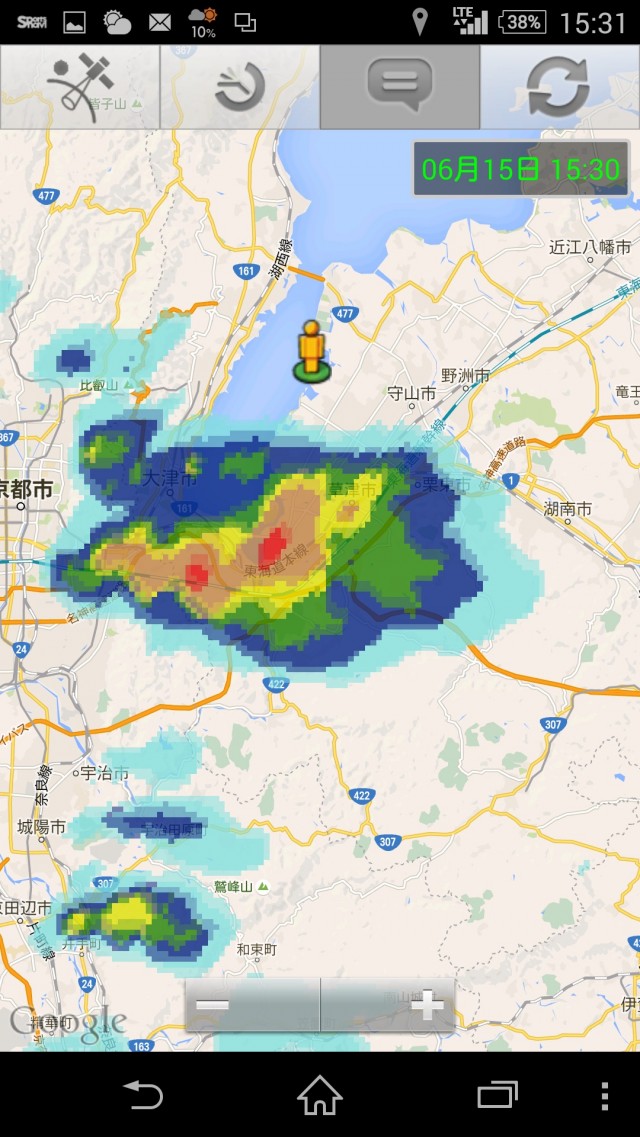Tap the orange current location marker
This screenshot has width=640, height=1137.
(x=312, y=351)
